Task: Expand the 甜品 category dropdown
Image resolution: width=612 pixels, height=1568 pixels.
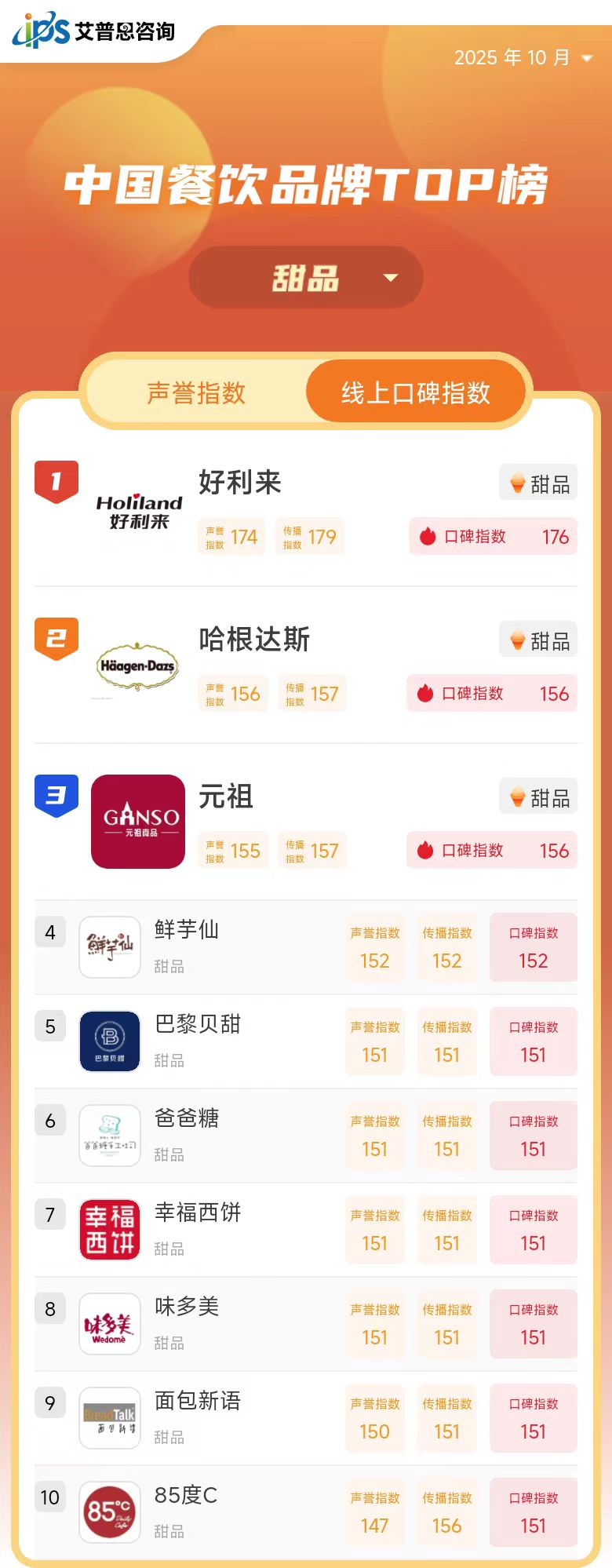Action: [x=306, y=278]
